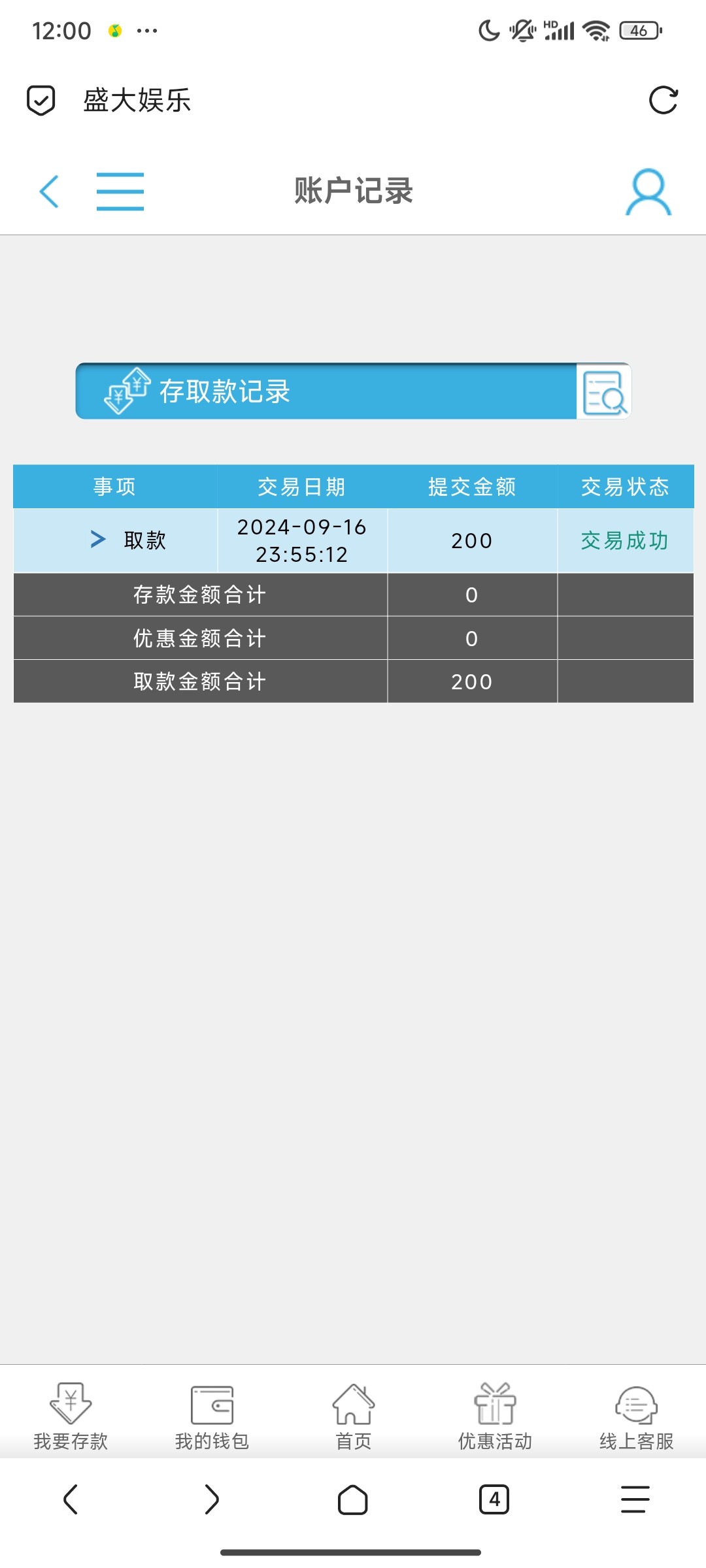Tap the search filter icon on 存取款记录
The width and height of the screenshot is (706, 1568).
click(604, 392)
